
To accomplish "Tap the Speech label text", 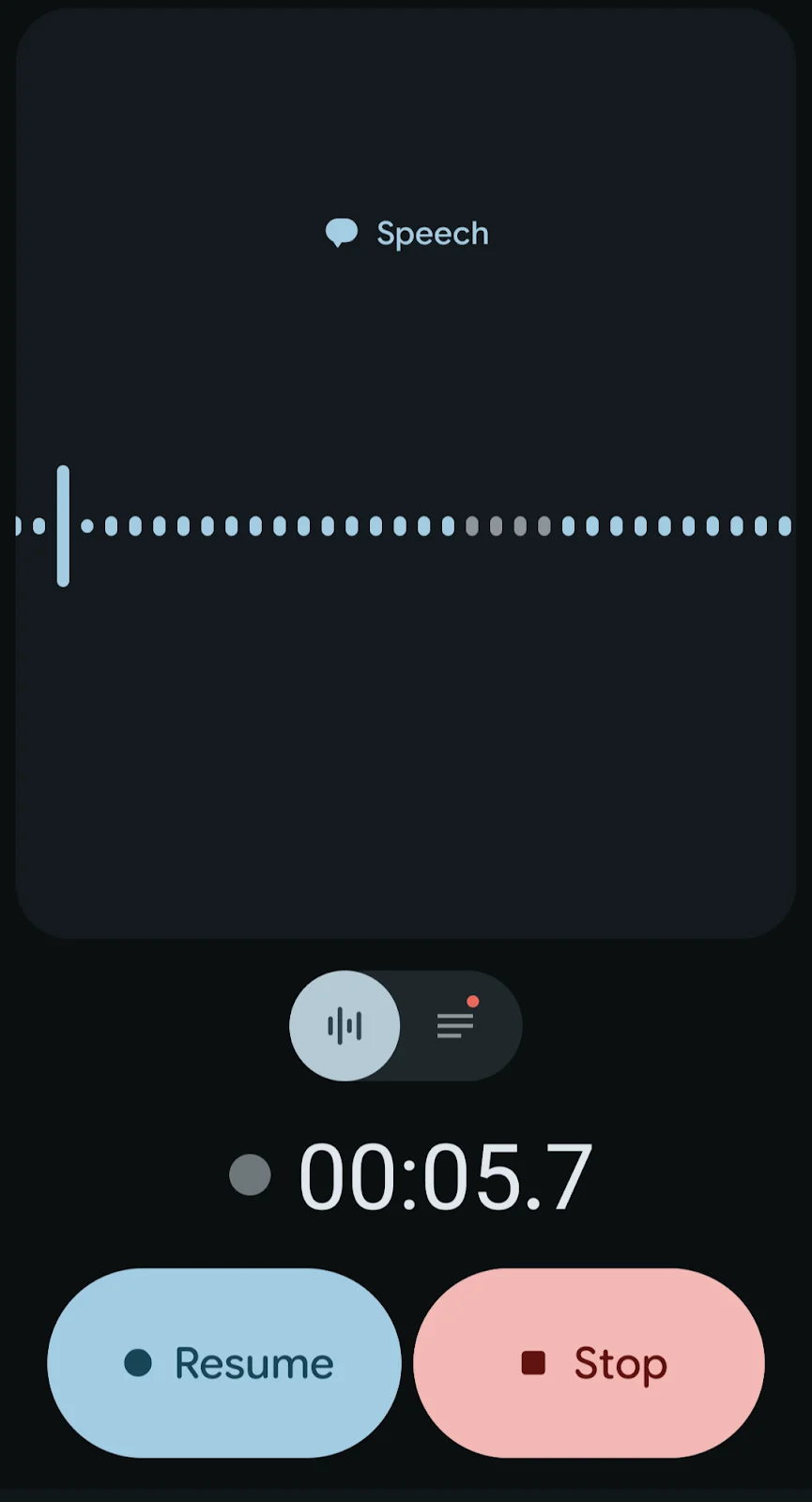I will tap(433, 233).
